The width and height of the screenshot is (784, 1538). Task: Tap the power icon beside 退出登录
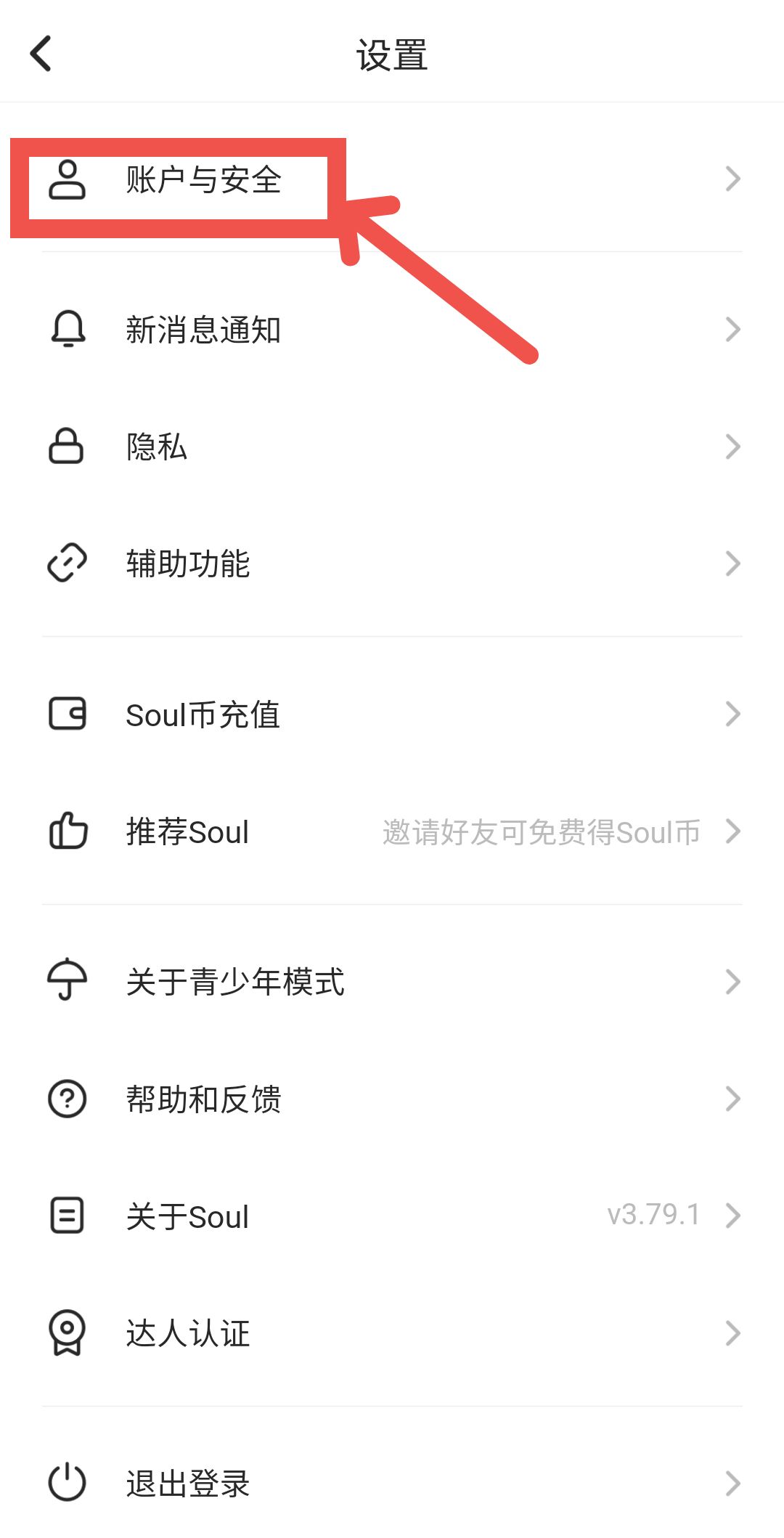[x=66, y=1483]
